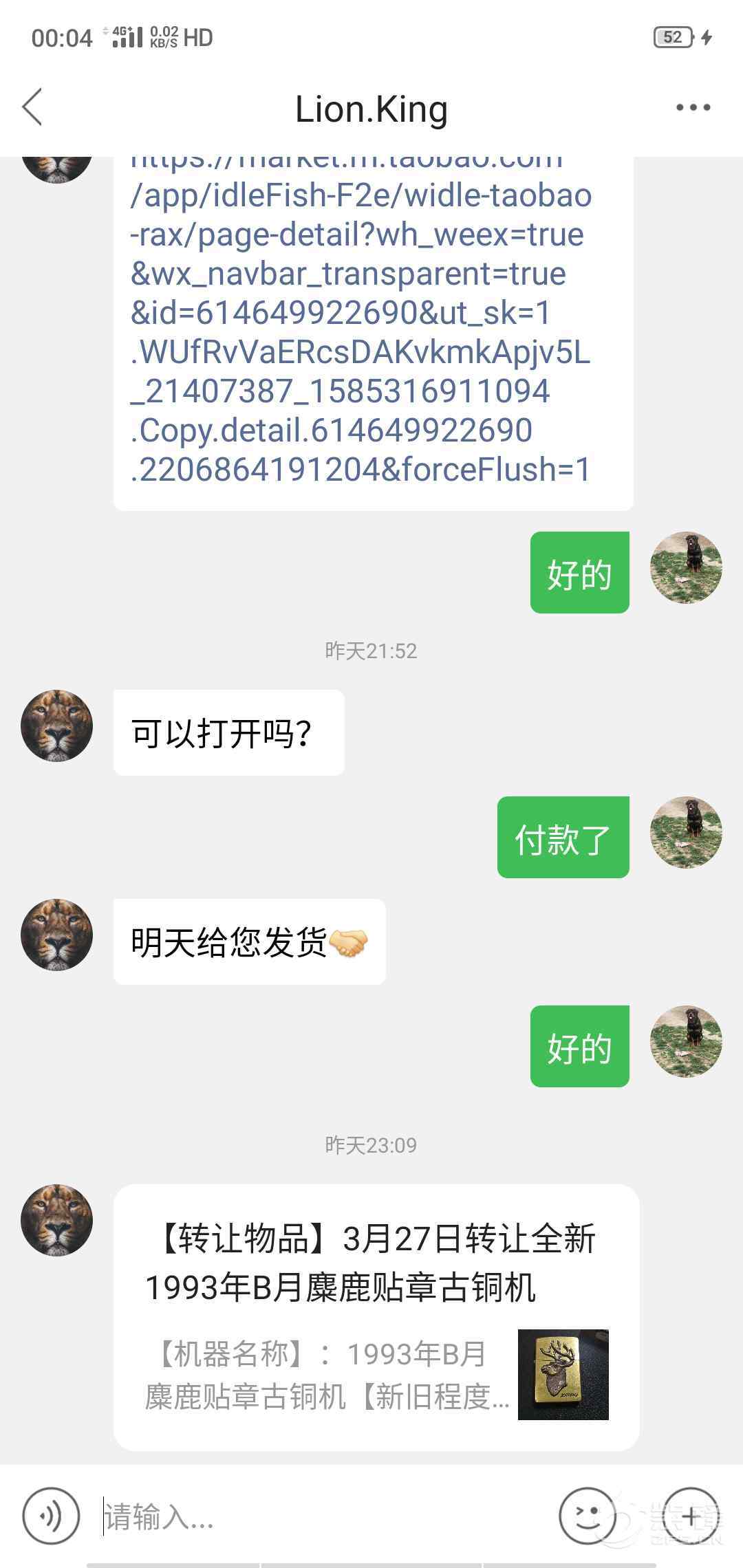Go back from the Lion.King chat
This screenshot has height=1568, width=743.
pos(32,107)
